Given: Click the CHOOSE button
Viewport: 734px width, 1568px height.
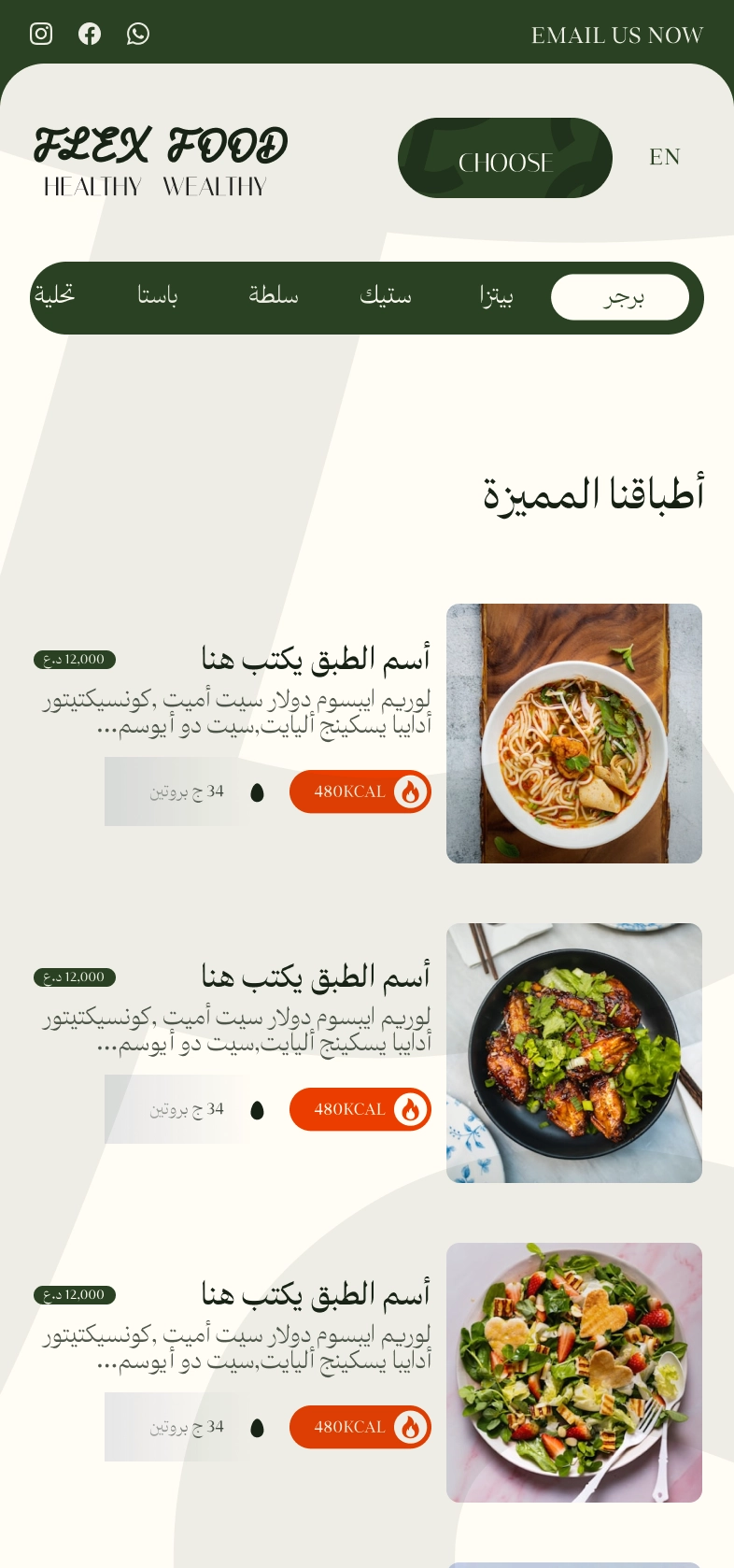Looking at the screenshot, I should coord(505,159).
